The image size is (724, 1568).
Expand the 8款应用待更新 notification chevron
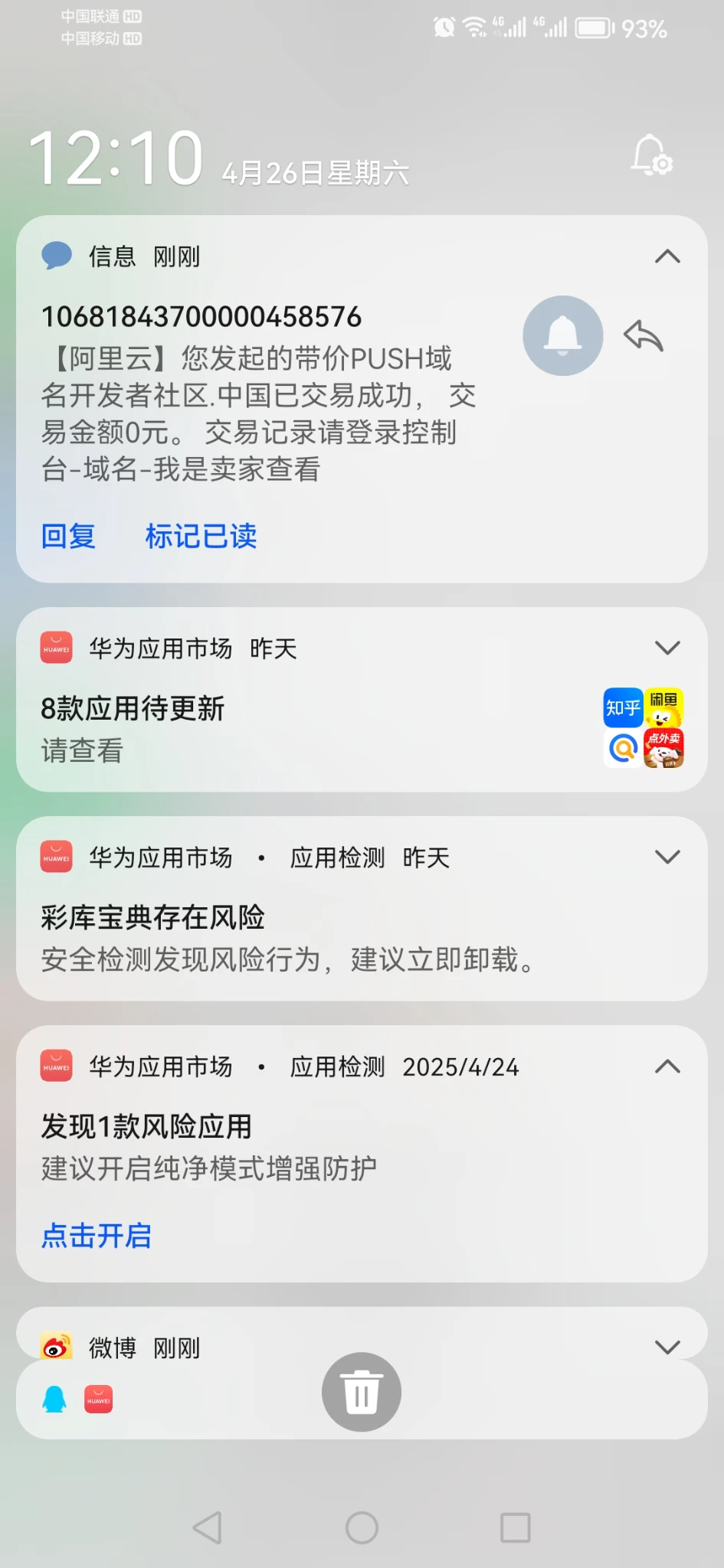tap(667, 648)
